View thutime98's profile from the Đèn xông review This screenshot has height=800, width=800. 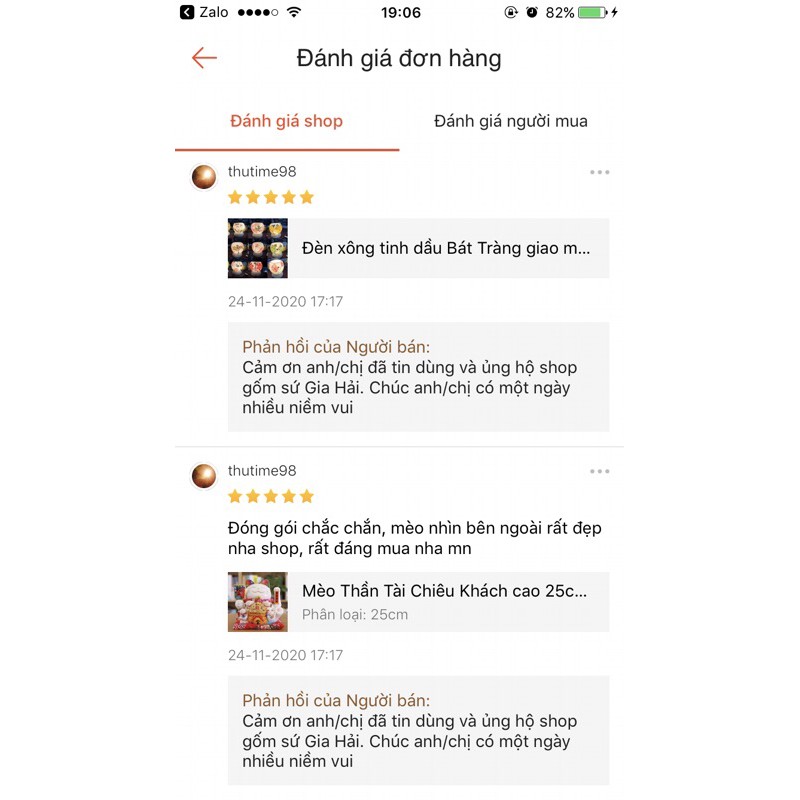[x=204, y=178]
